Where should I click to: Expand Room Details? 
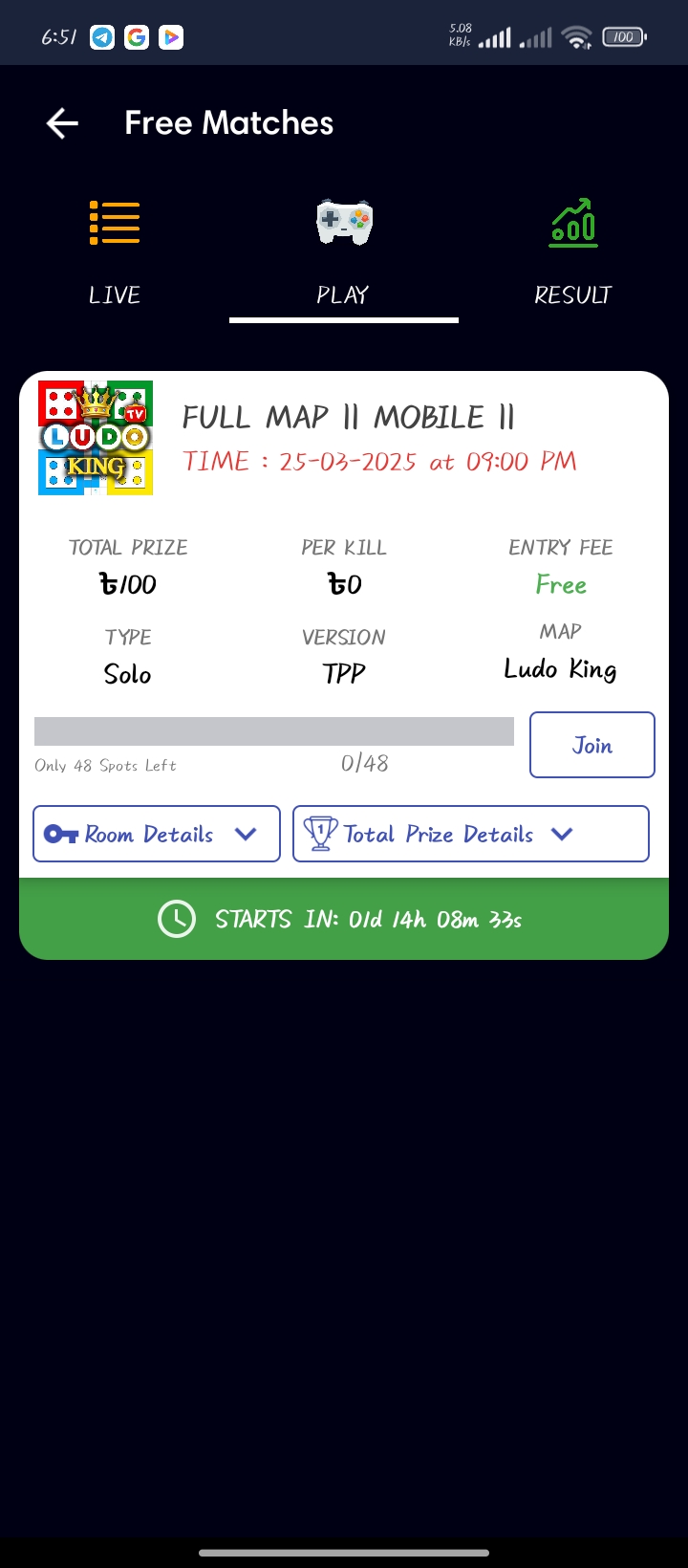click(157, 834)
